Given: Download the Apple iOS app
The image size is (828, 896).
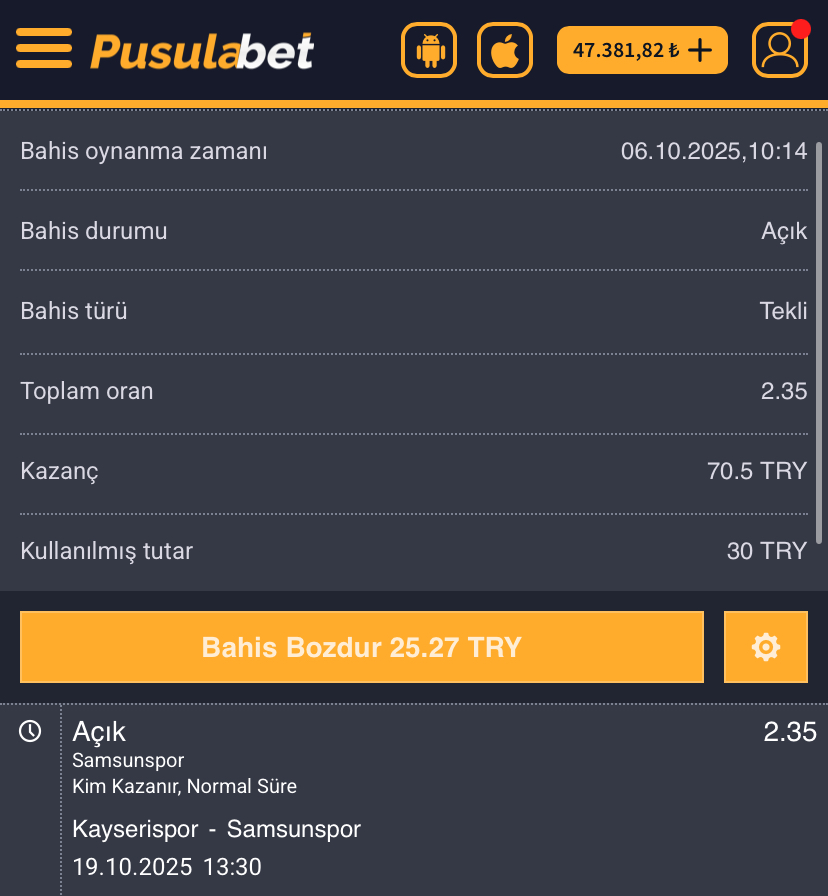Looking at the screenshot, I should point(505,50).
